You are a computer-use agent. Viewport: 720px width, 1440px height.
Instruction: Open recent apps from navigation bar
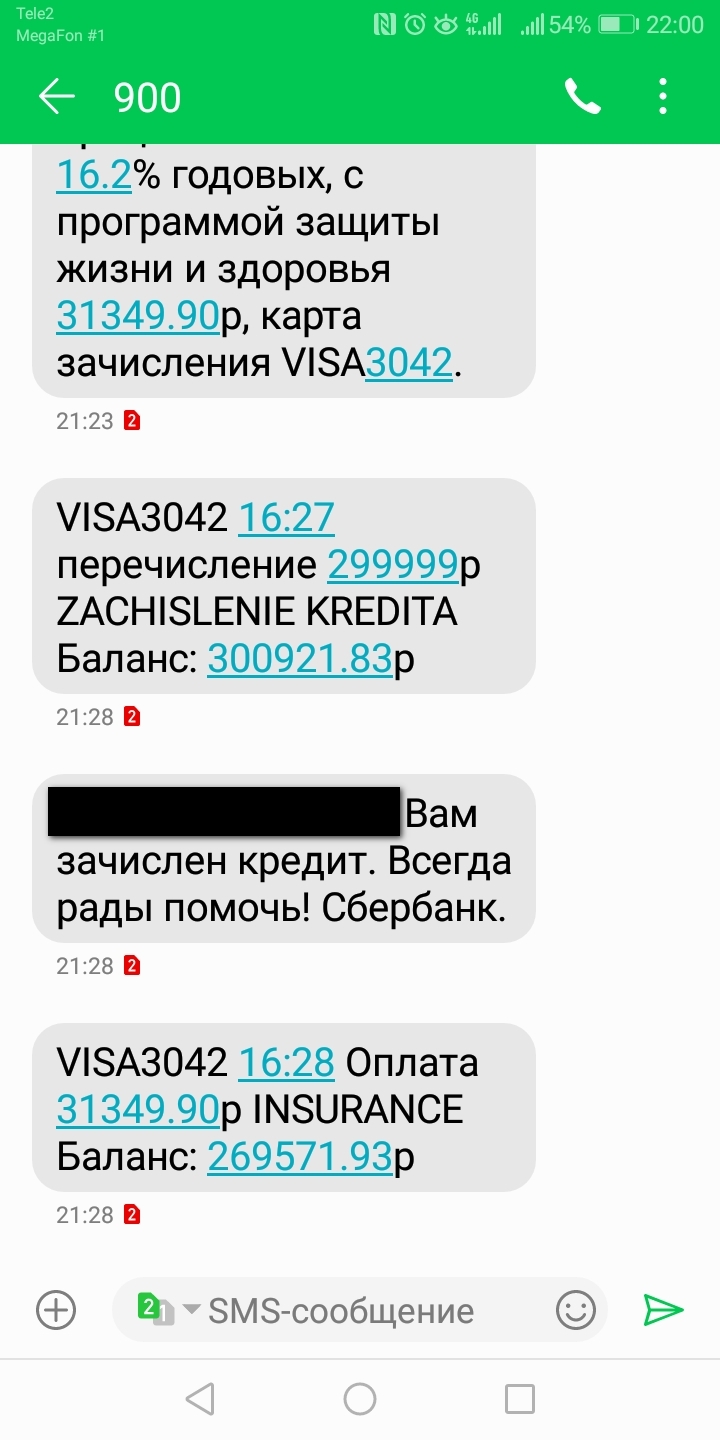pos(520,1399)
